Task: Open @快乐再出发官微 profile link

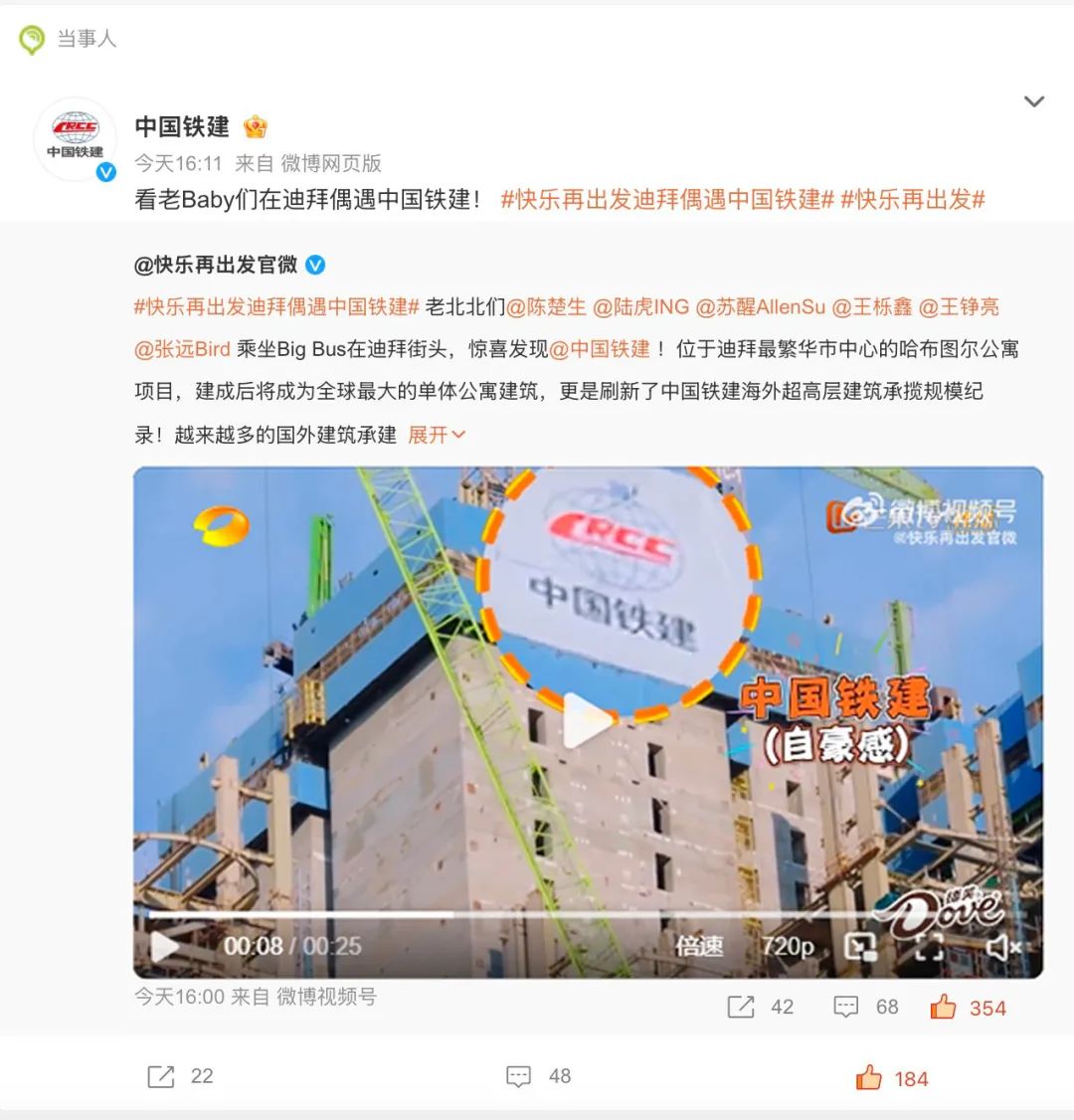Action: [x=217, y=265]
